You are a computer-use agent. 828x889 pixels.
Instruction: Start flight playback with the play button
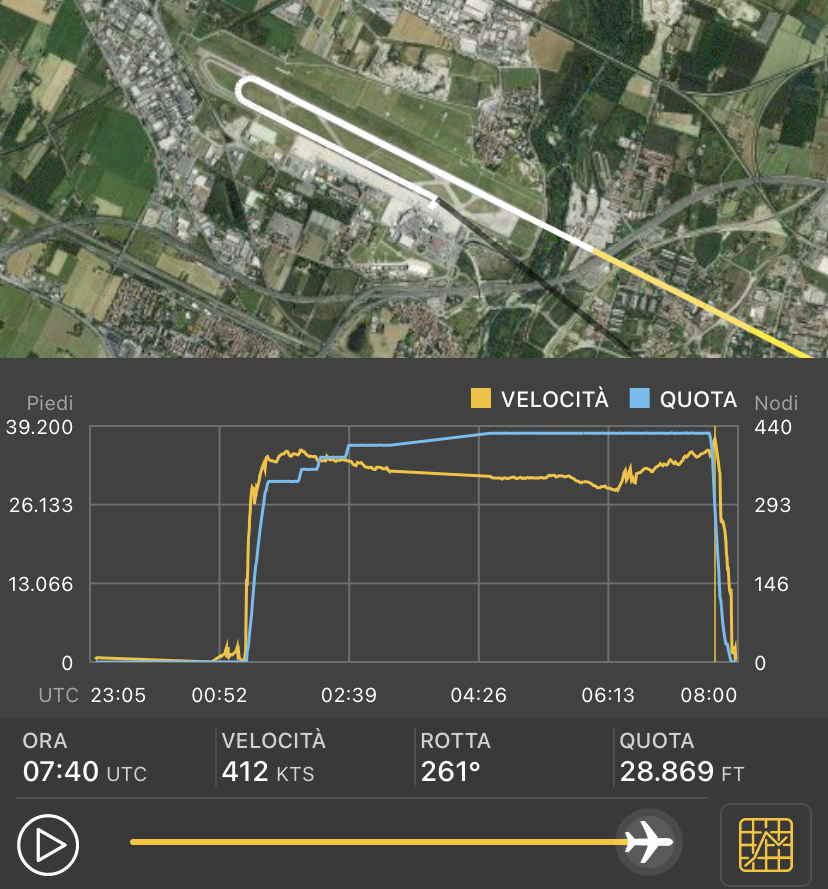pos(48,845)
